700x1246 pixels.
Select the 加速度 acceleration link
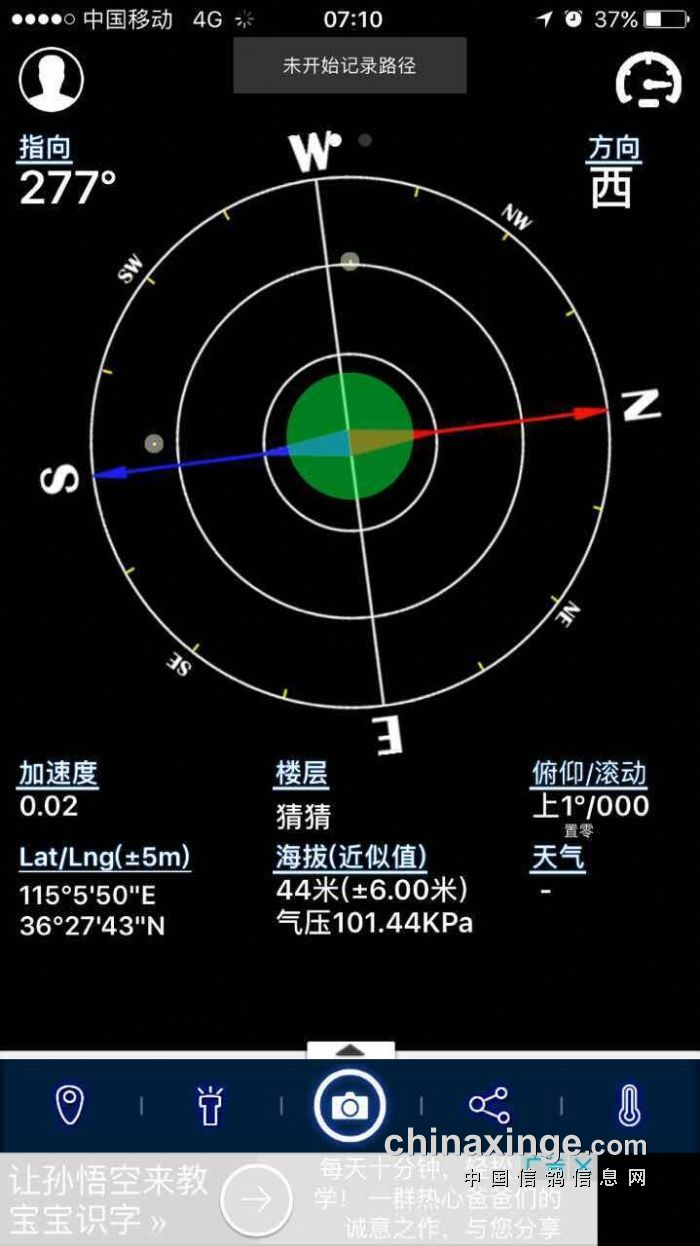coord(58,773)
